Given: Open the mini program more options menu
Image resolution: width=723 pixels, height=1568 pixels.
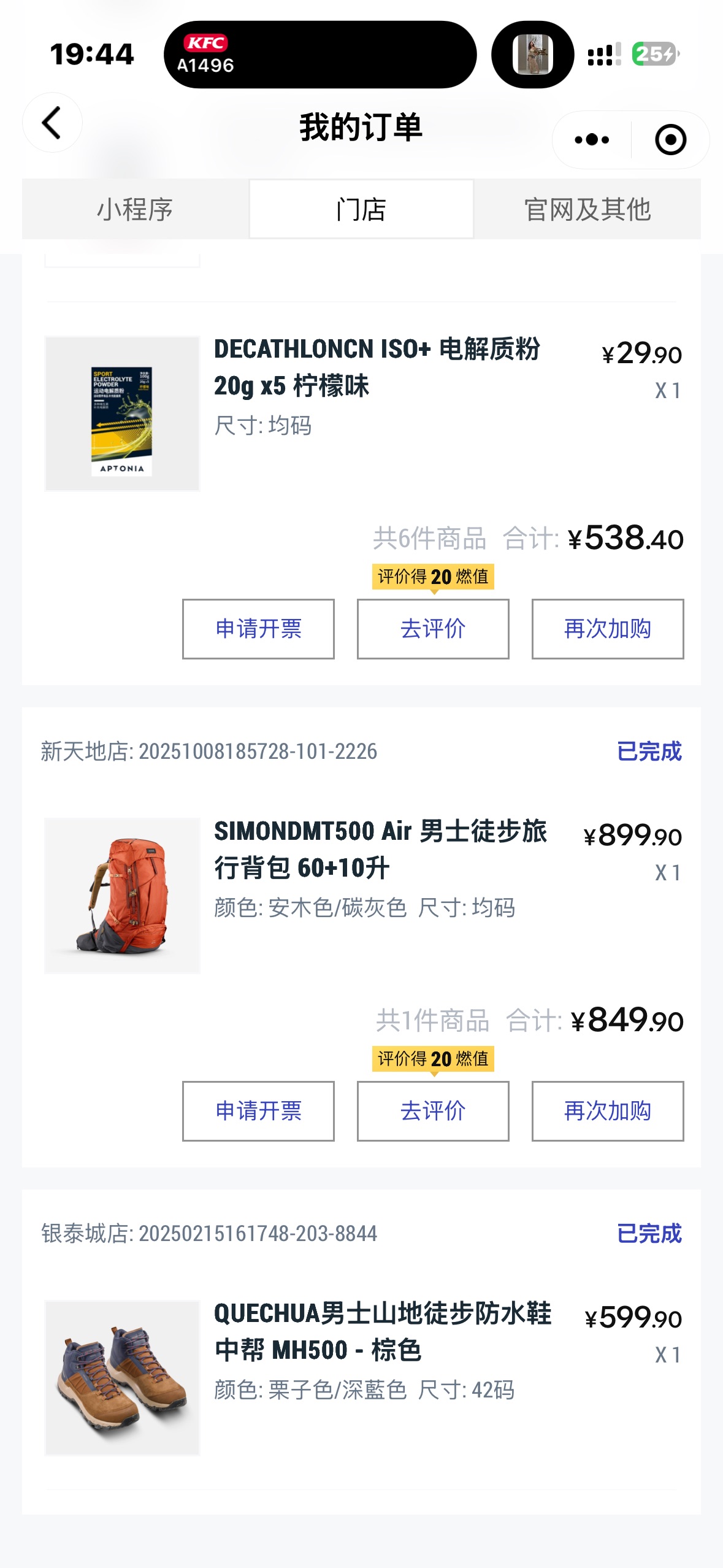Looking at the screenshot, I should 592,140.
